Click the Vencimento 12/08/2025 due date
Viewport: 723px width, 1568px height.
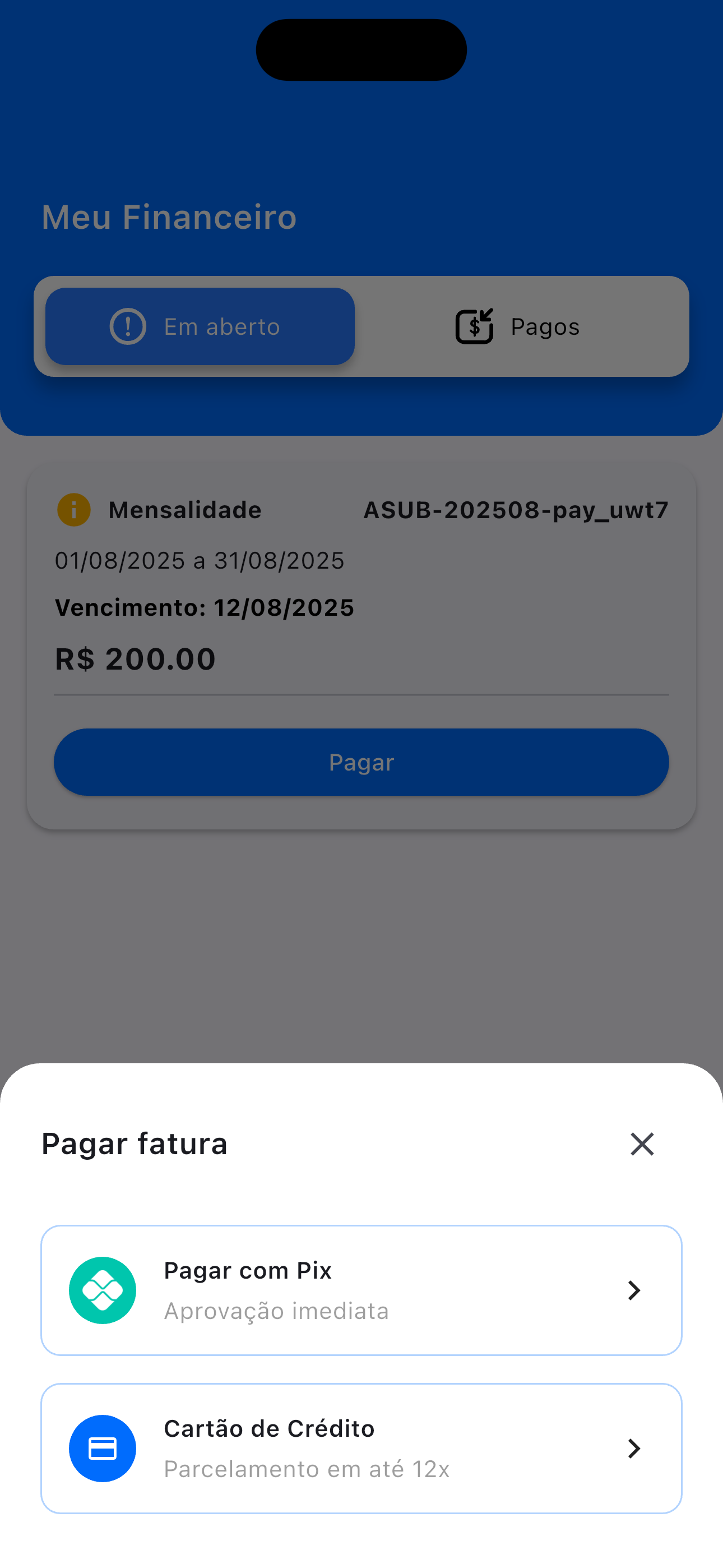(x=204, y=607)
